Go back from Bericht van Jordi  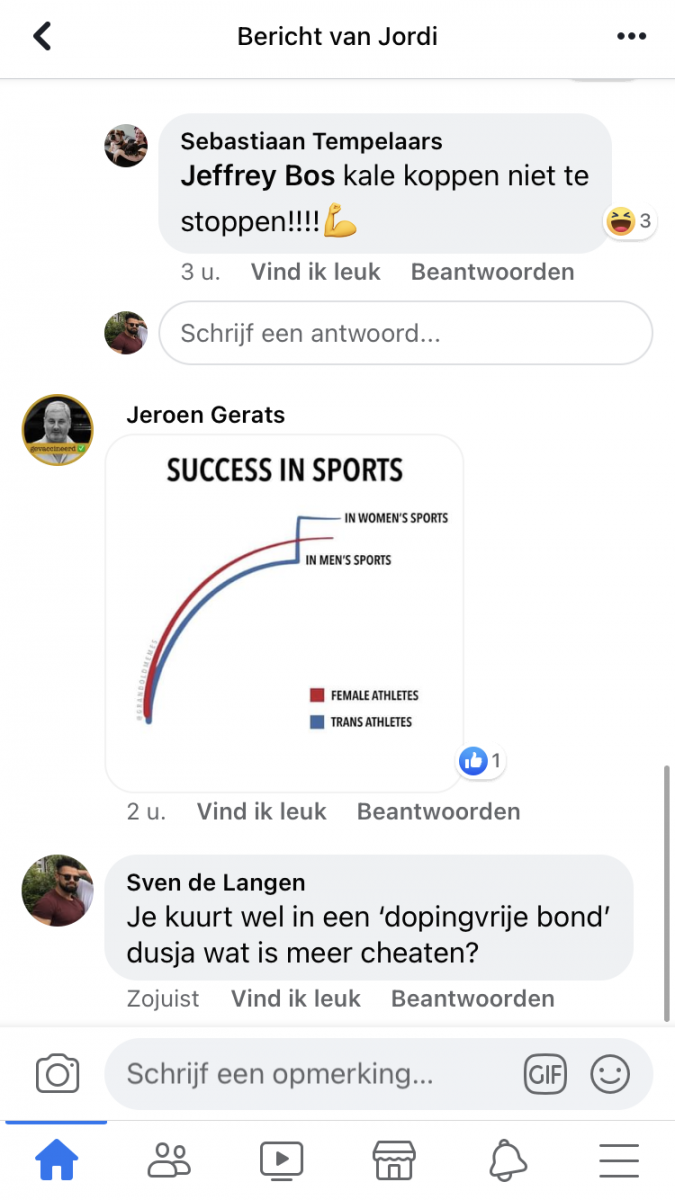pyautogui.click(x=42, y=37)
